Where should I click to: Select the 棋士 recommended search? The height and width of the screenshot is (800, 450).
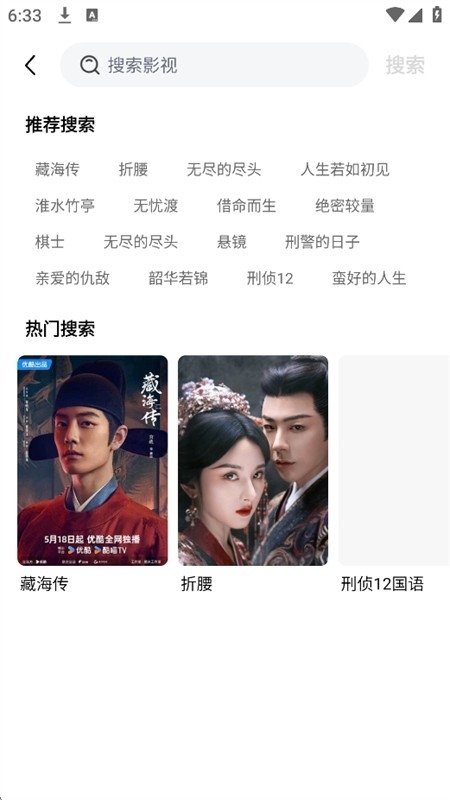(x=50, y=242)
